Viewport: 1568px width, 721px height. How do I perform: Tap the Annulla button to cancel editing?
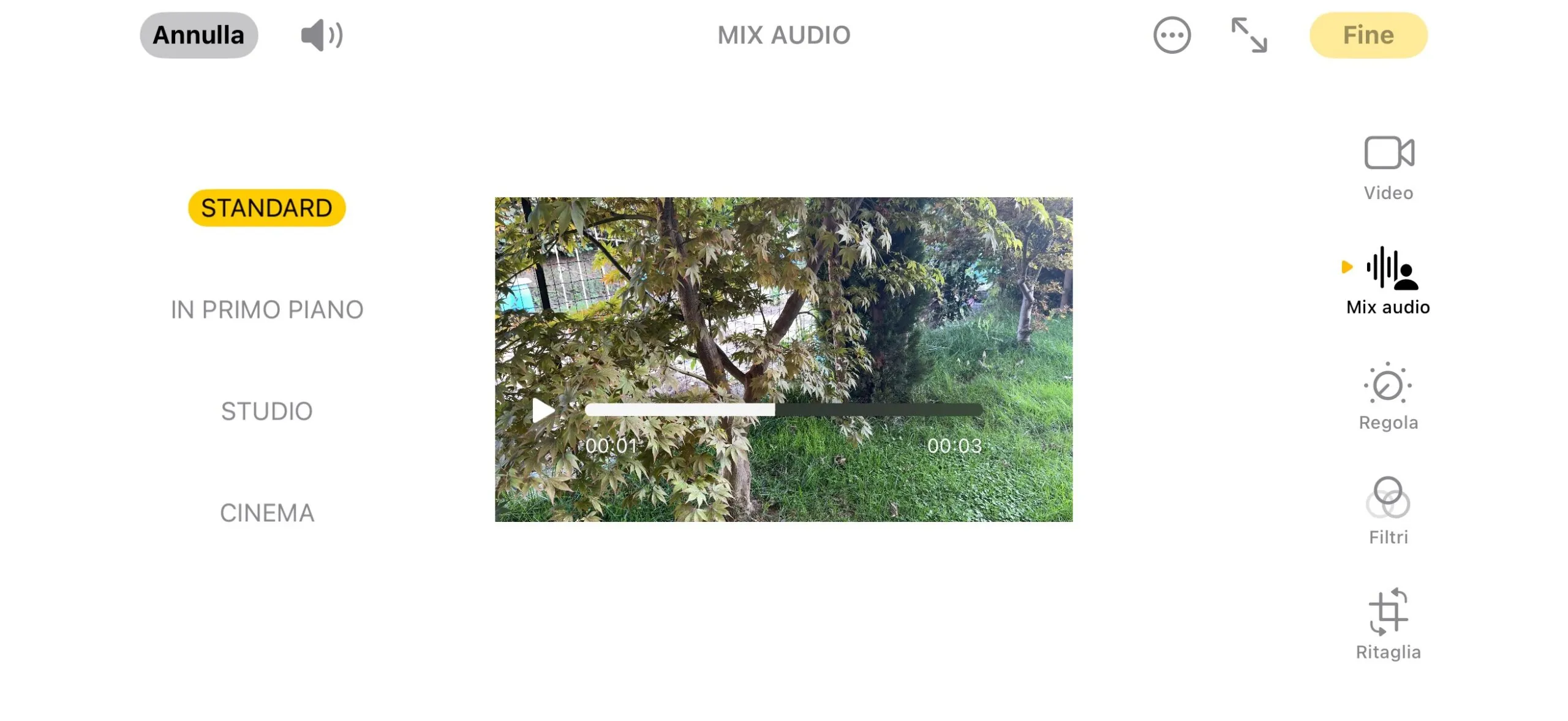click(x=198, y=35)
